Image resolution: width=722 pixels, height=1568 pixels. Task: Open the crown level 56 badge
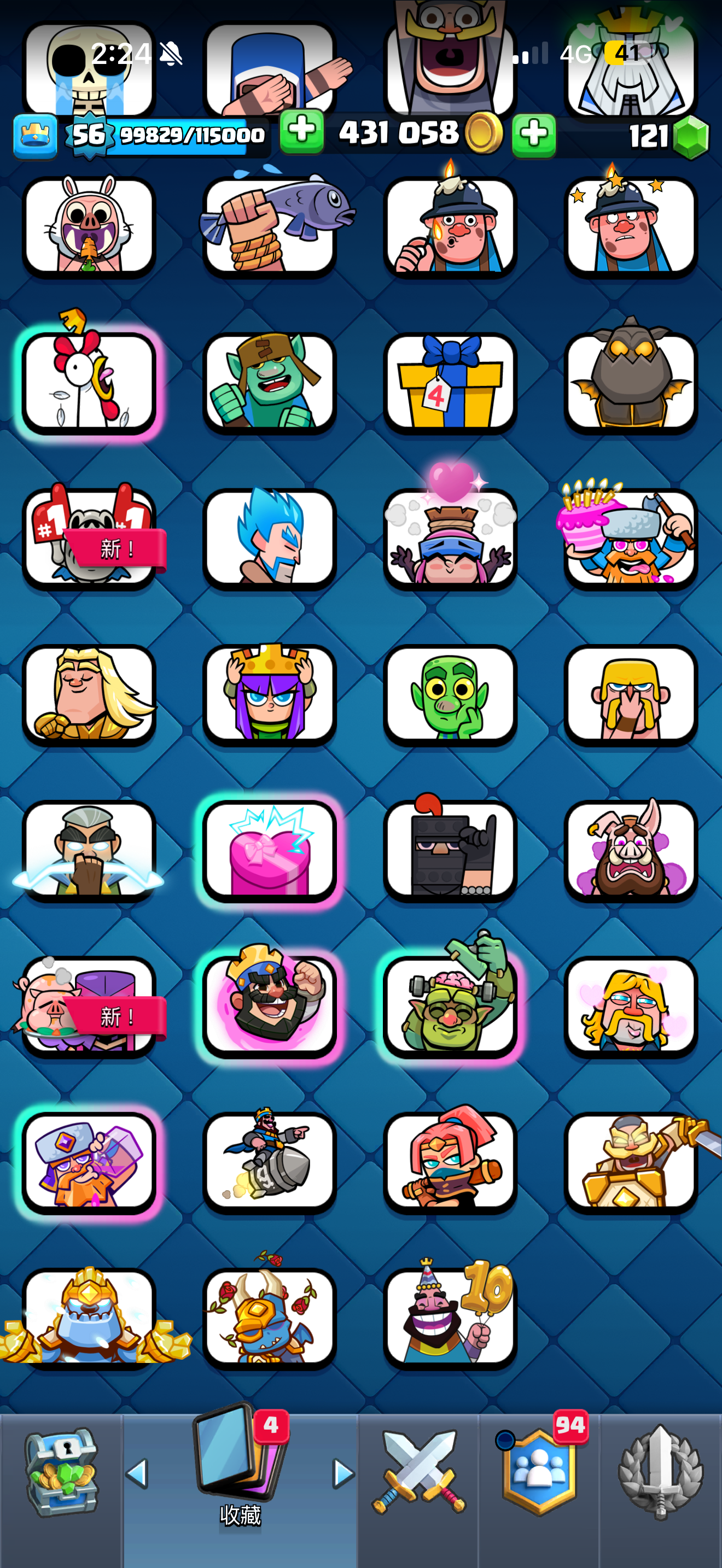(89, 134)
